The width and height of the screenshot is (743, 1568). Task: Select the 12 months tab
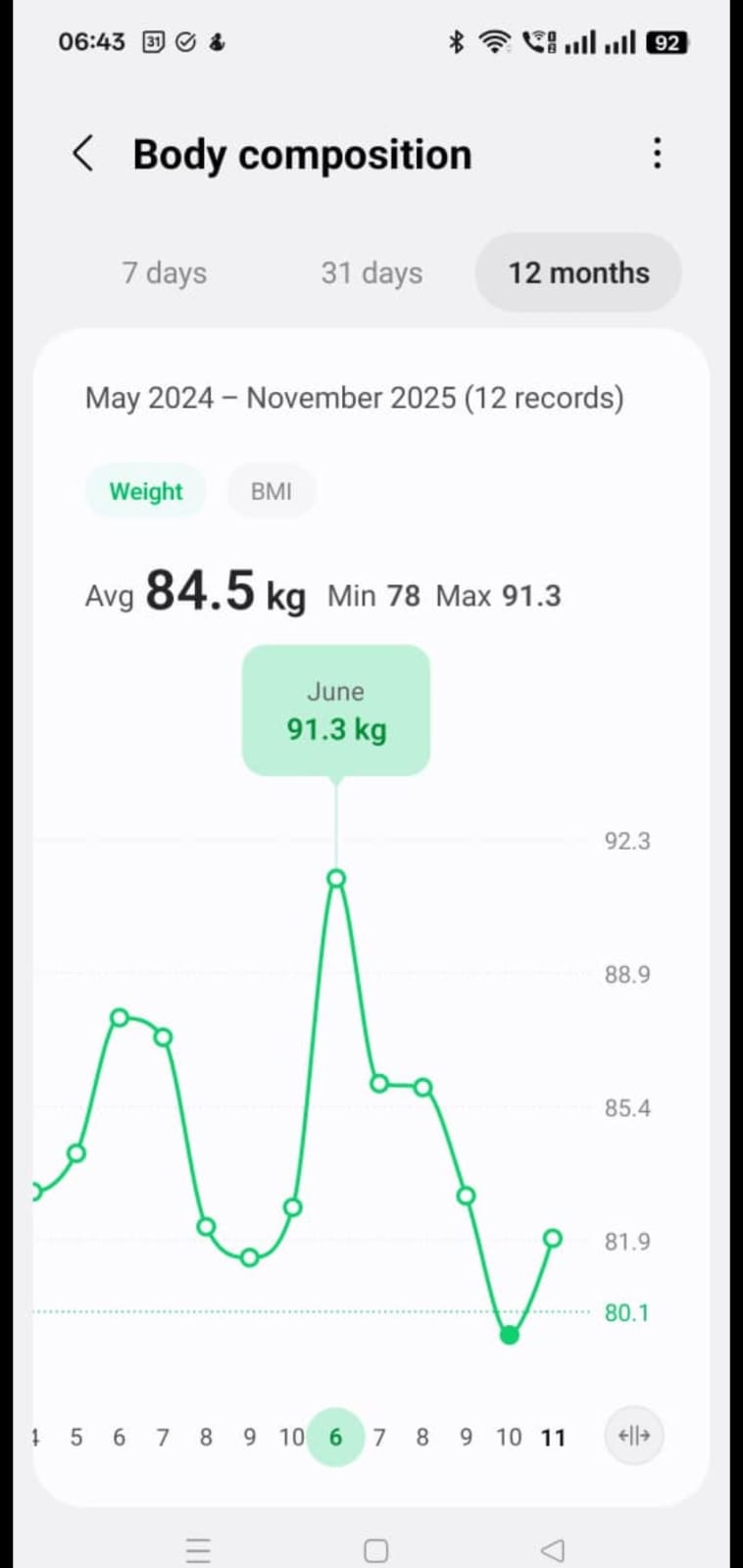tap(578, 272)
